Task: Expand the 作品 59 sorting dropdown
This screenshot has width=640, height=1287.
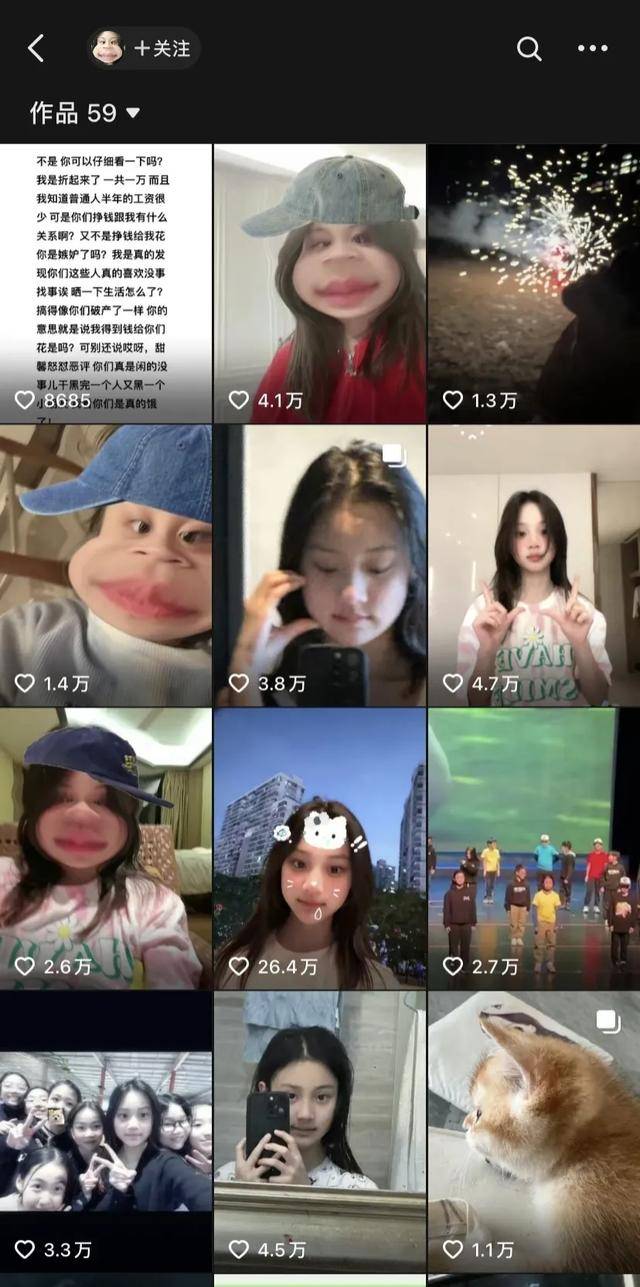Action: coord(85,113)
